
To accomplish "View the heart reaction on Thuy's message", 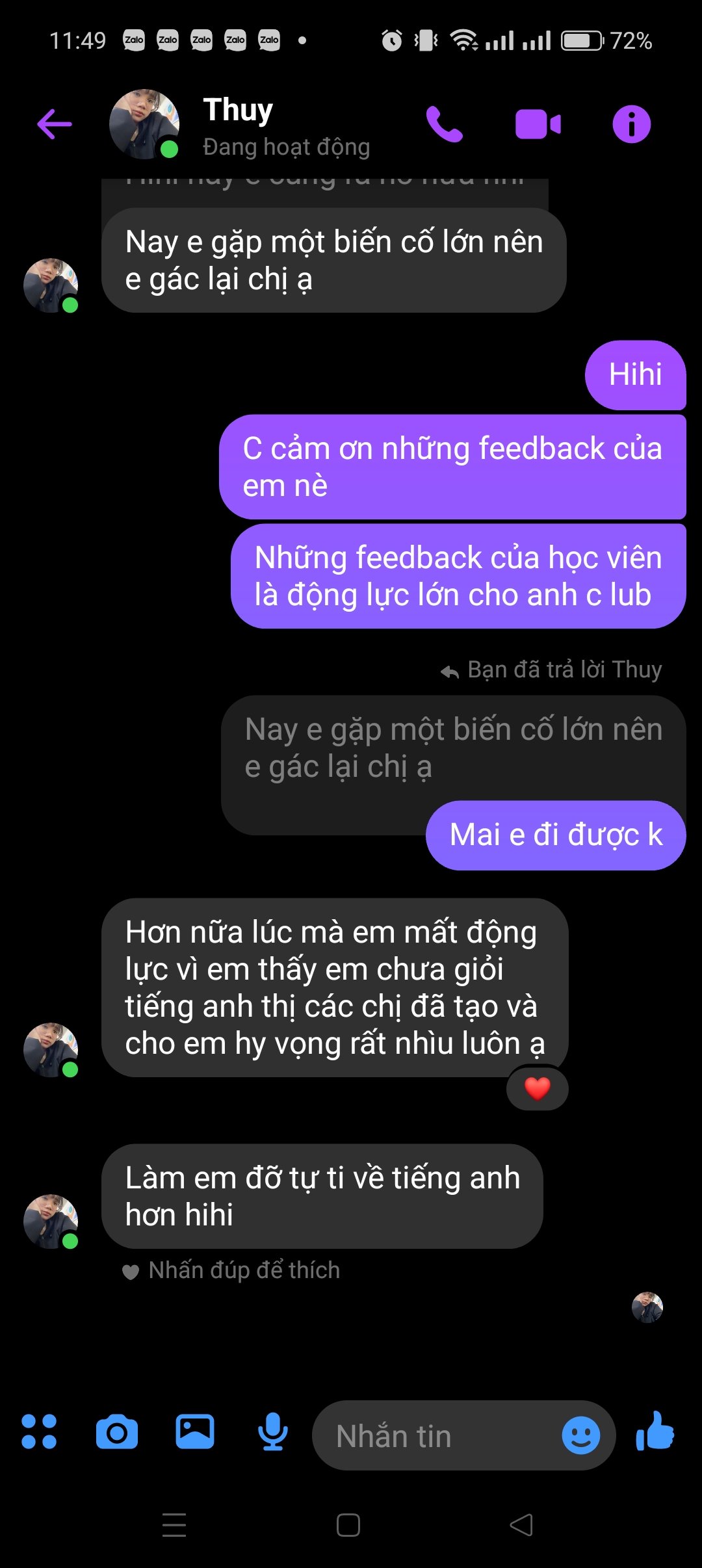I will coord(537,1088).
